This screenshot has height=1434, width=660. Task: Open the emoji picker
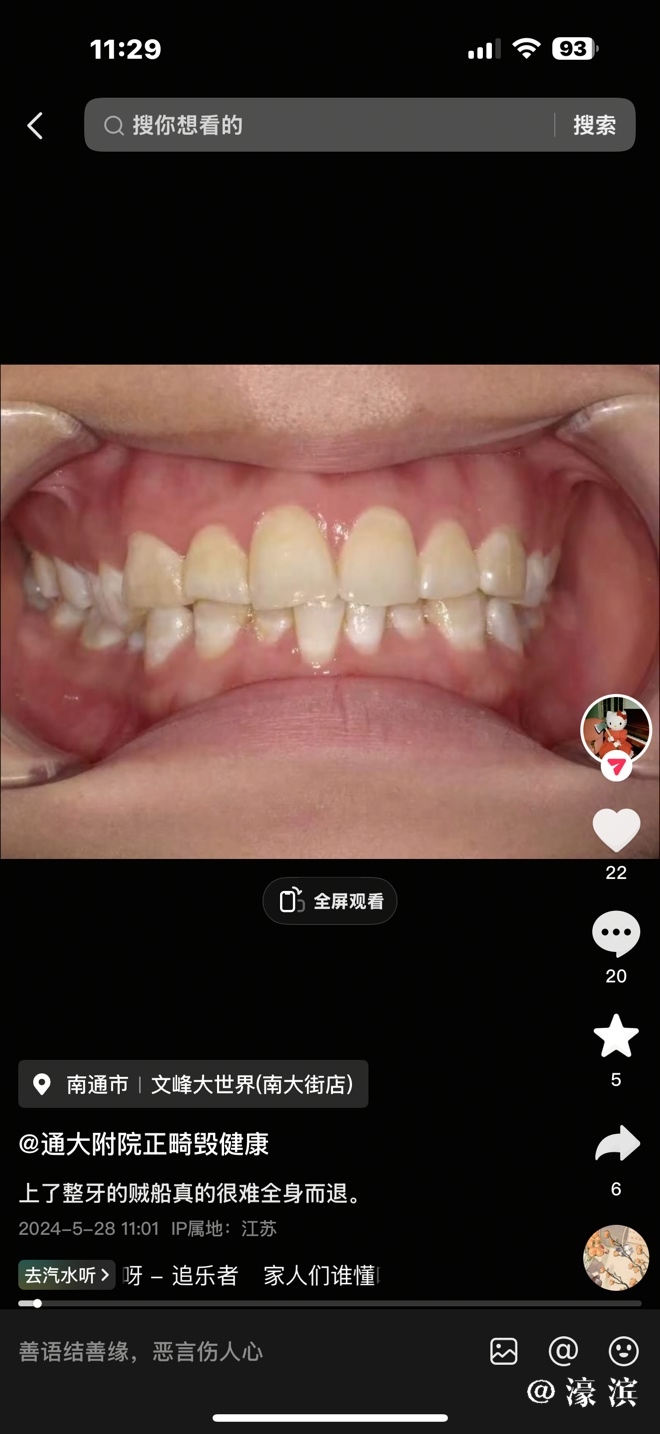624,1352
